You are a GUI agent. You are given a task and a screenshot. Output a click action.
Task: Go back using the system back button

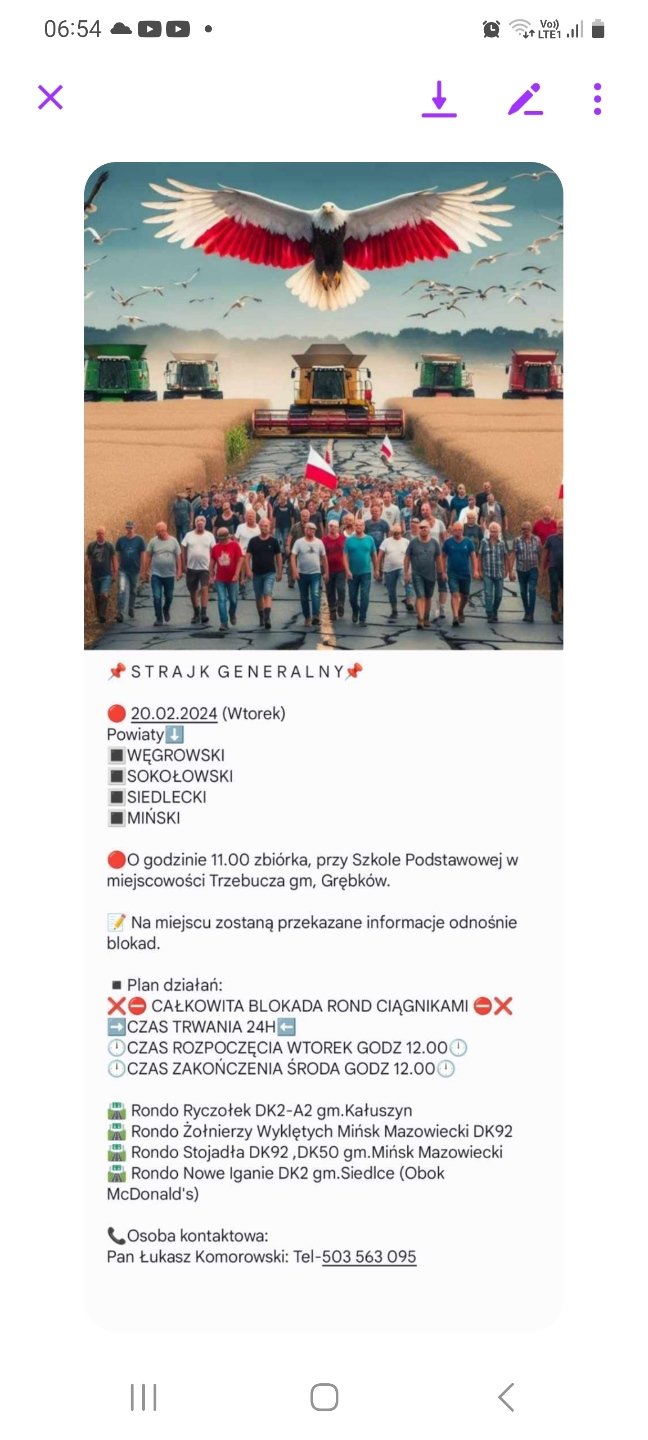pyautogui.click(x=506, y=1397)
